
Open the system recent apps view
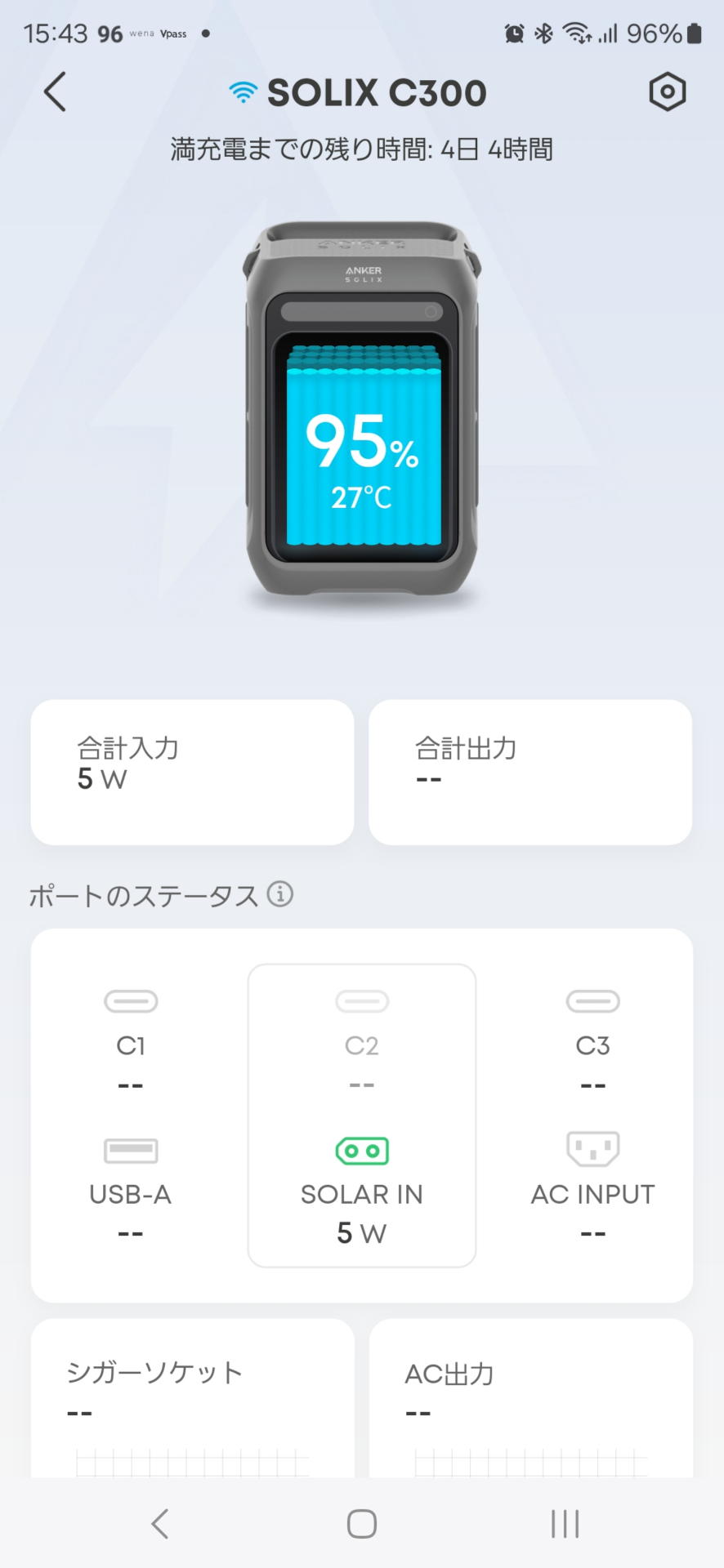coord(565,1523)
